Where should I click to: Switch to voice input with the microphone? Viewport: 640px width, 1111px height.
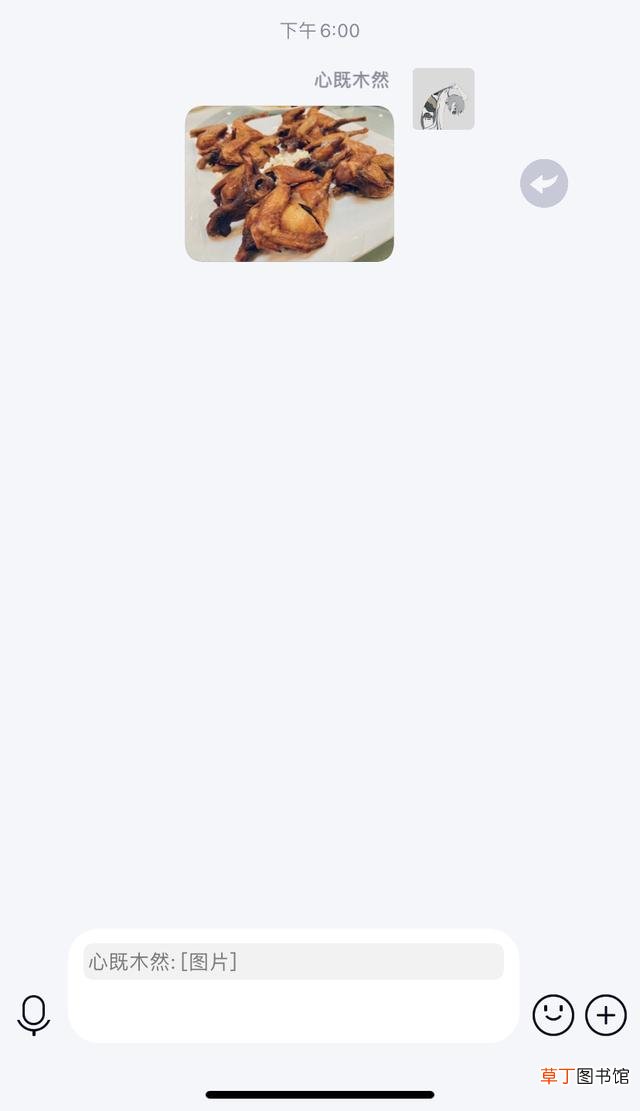(33, 1015)
